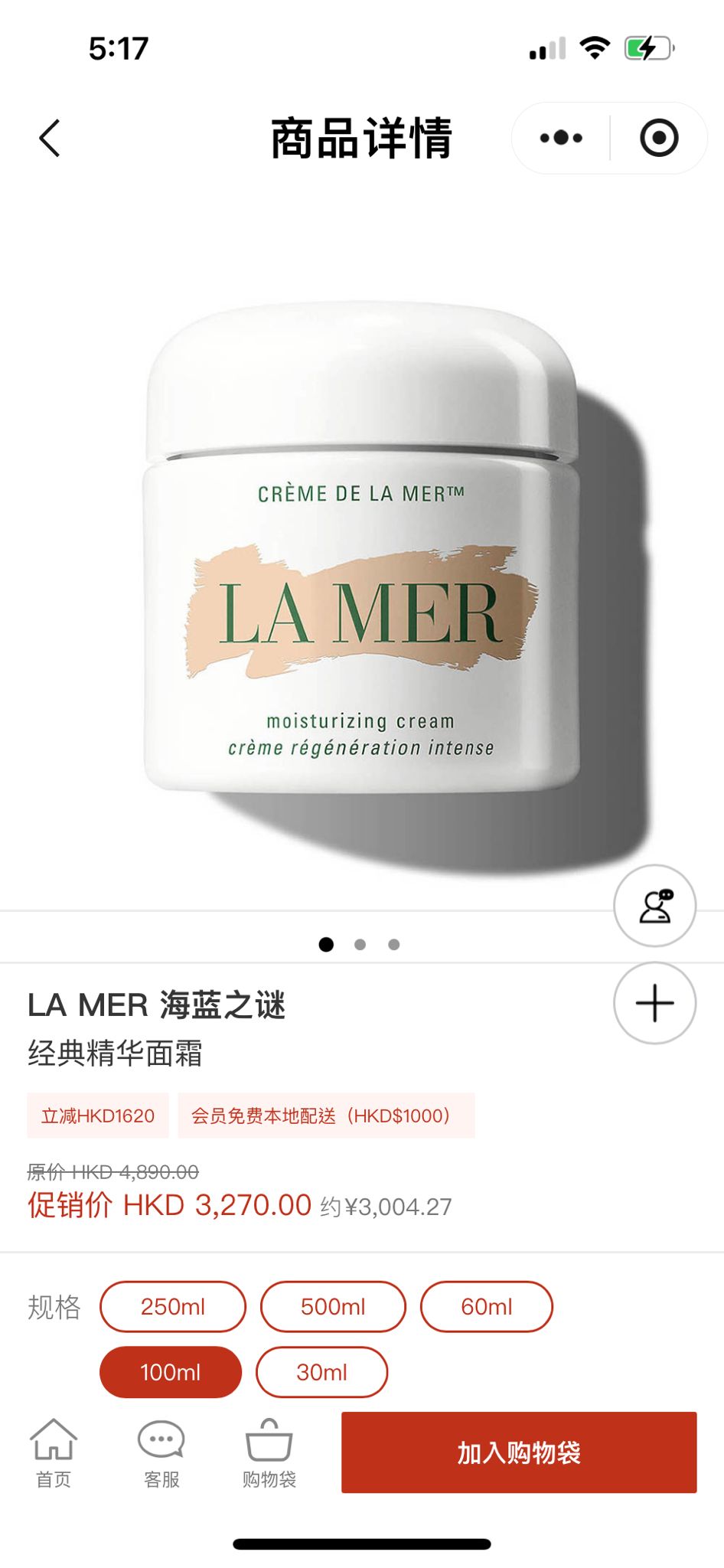Image resolution: width=724 pixels, height=1568 pixels.
Task: Expand the floating plus button
Action: point(654,1003)
